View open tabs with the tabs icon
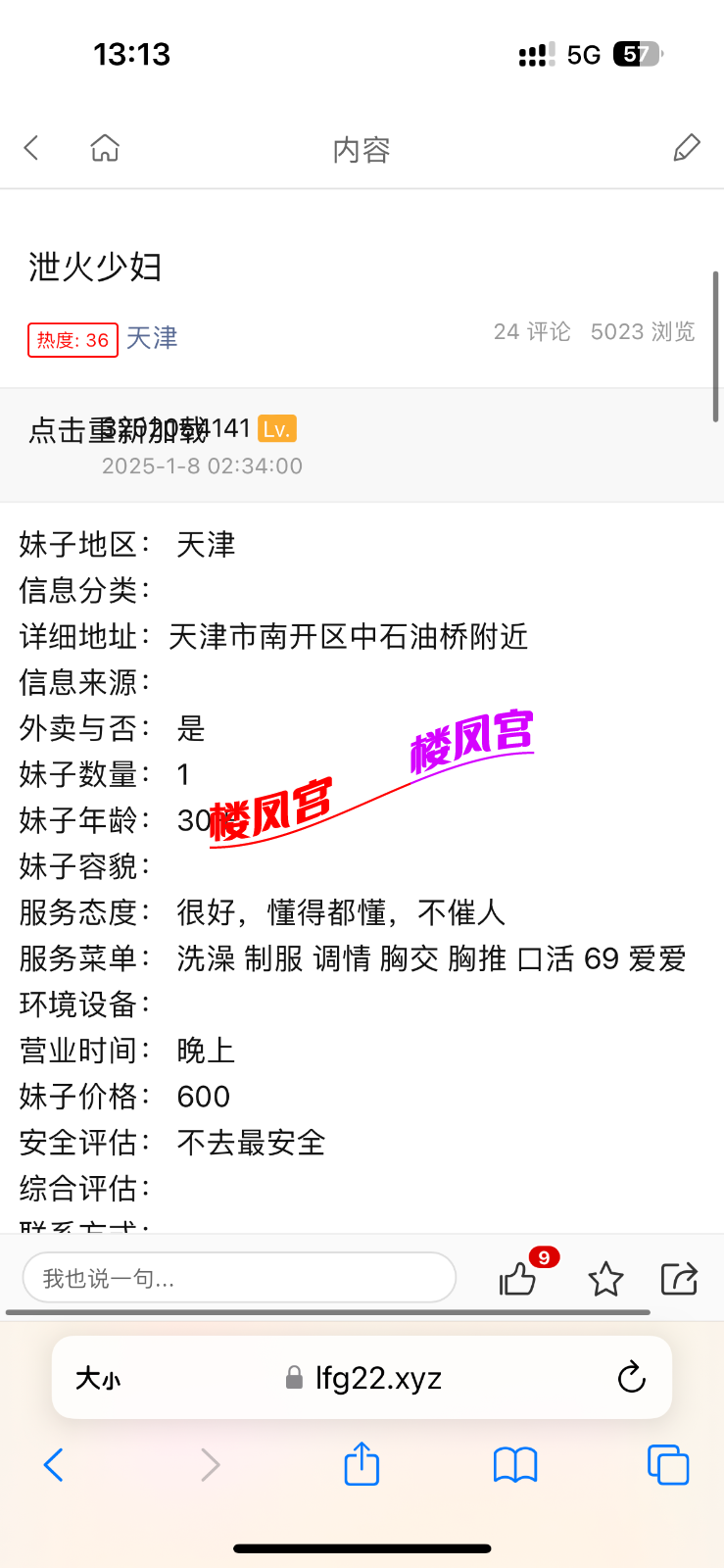724x1568 pixels. point(668,1465)
